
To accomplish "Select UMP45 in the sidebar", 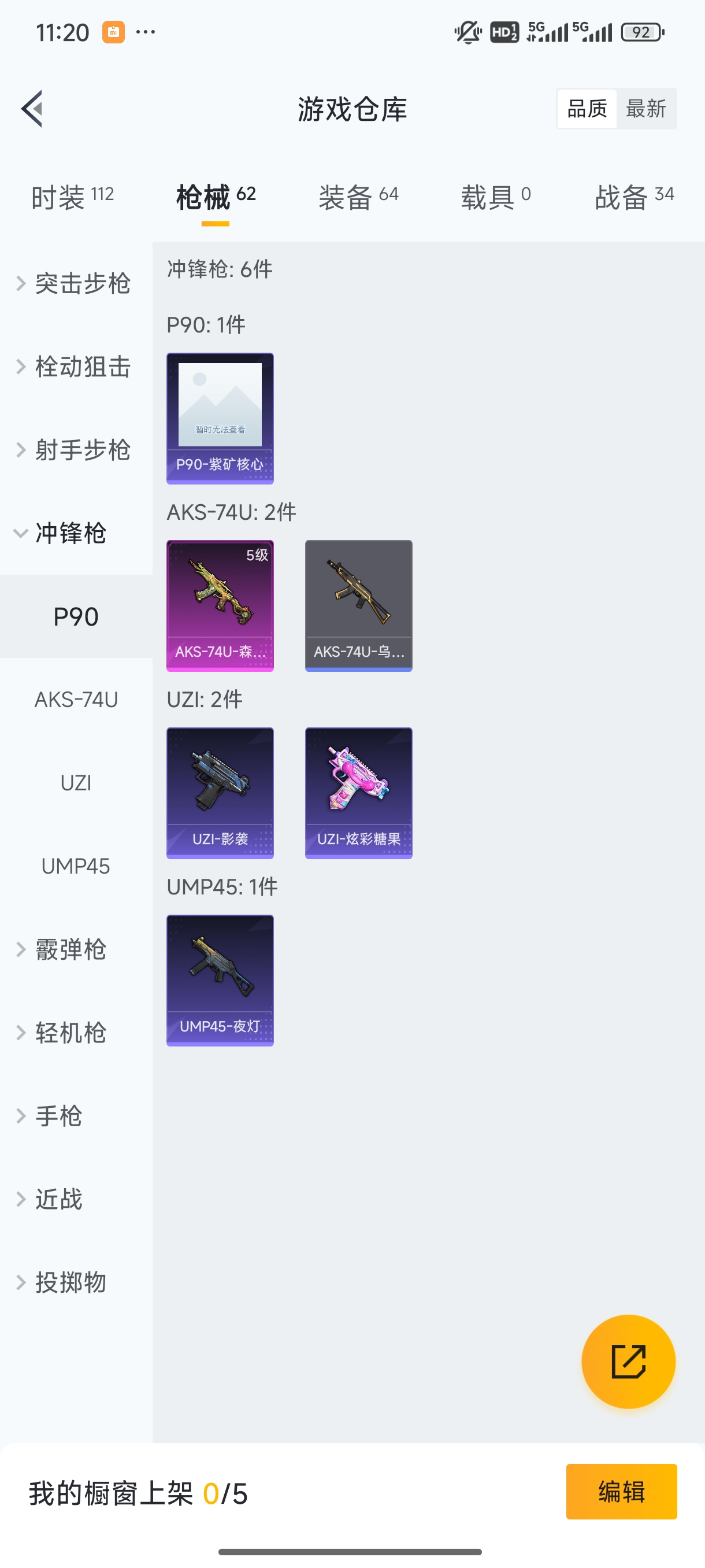I will pos(76,866).
